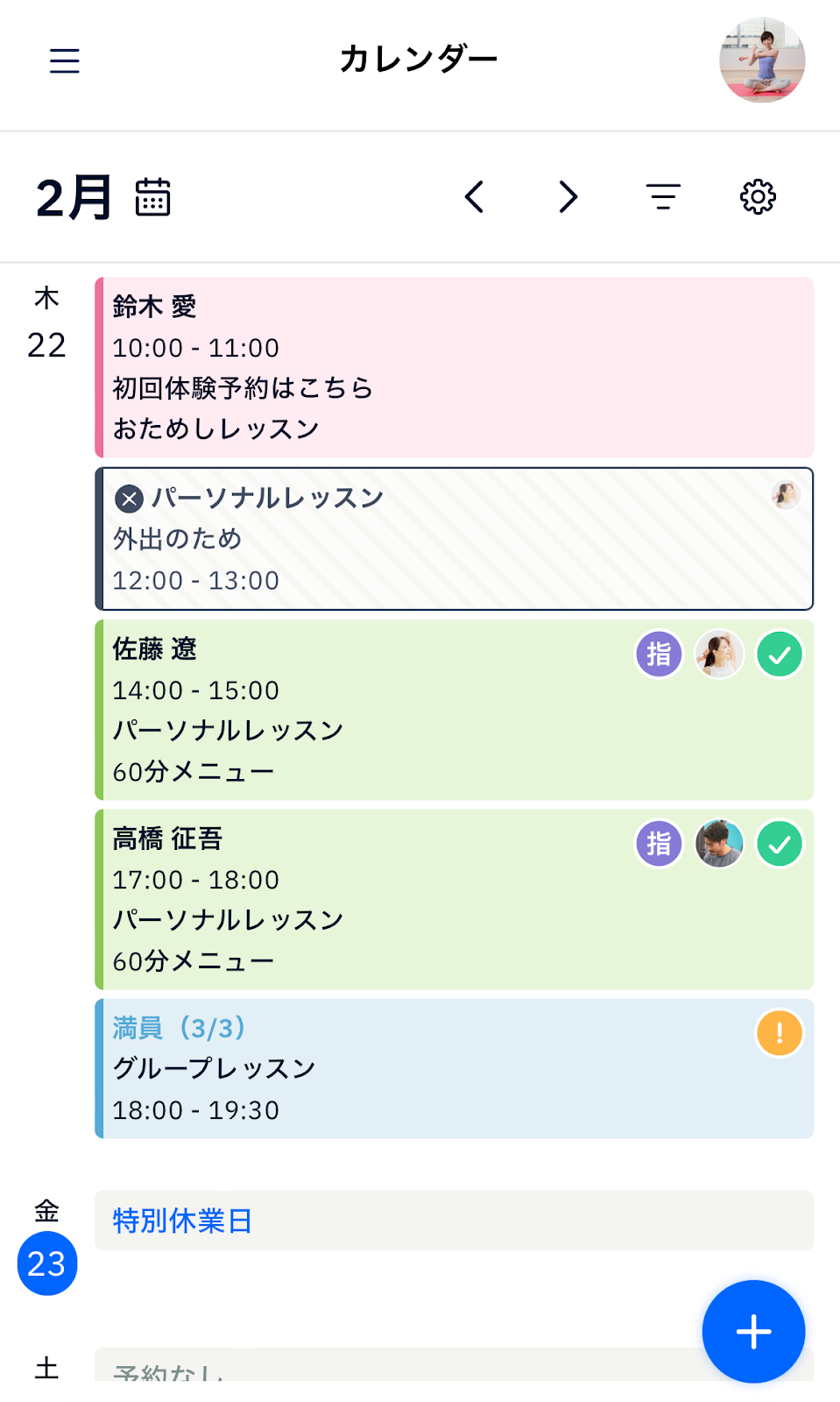Open the 特別休業日 entry on Friday
The width and height of the screenshot is (840, 1402).
pyautogui.click(x=455, y=1221)
